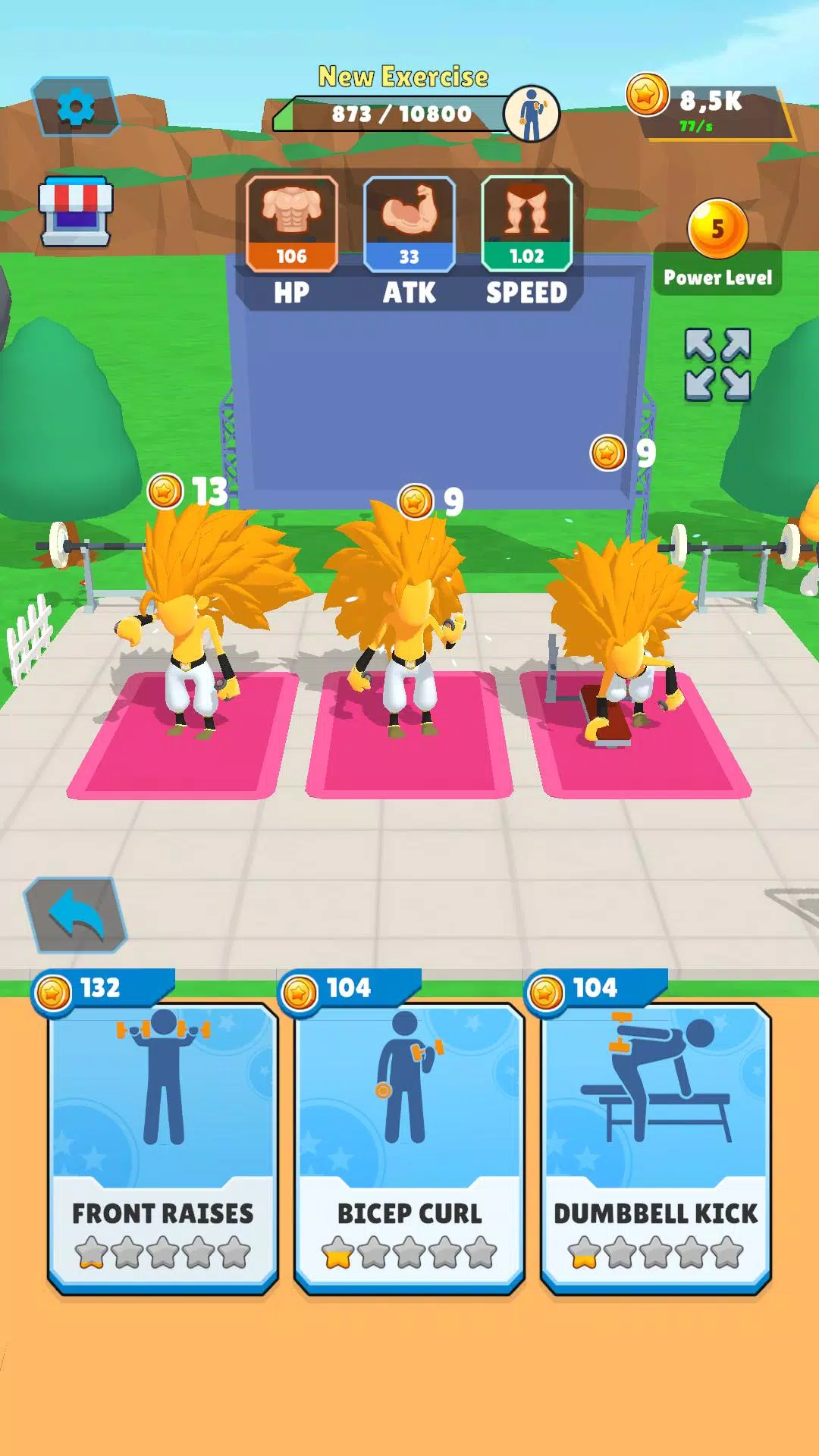819x1456 pixels.
Task: Tap the ATK stat tile
Action: [x=409, y=224]
